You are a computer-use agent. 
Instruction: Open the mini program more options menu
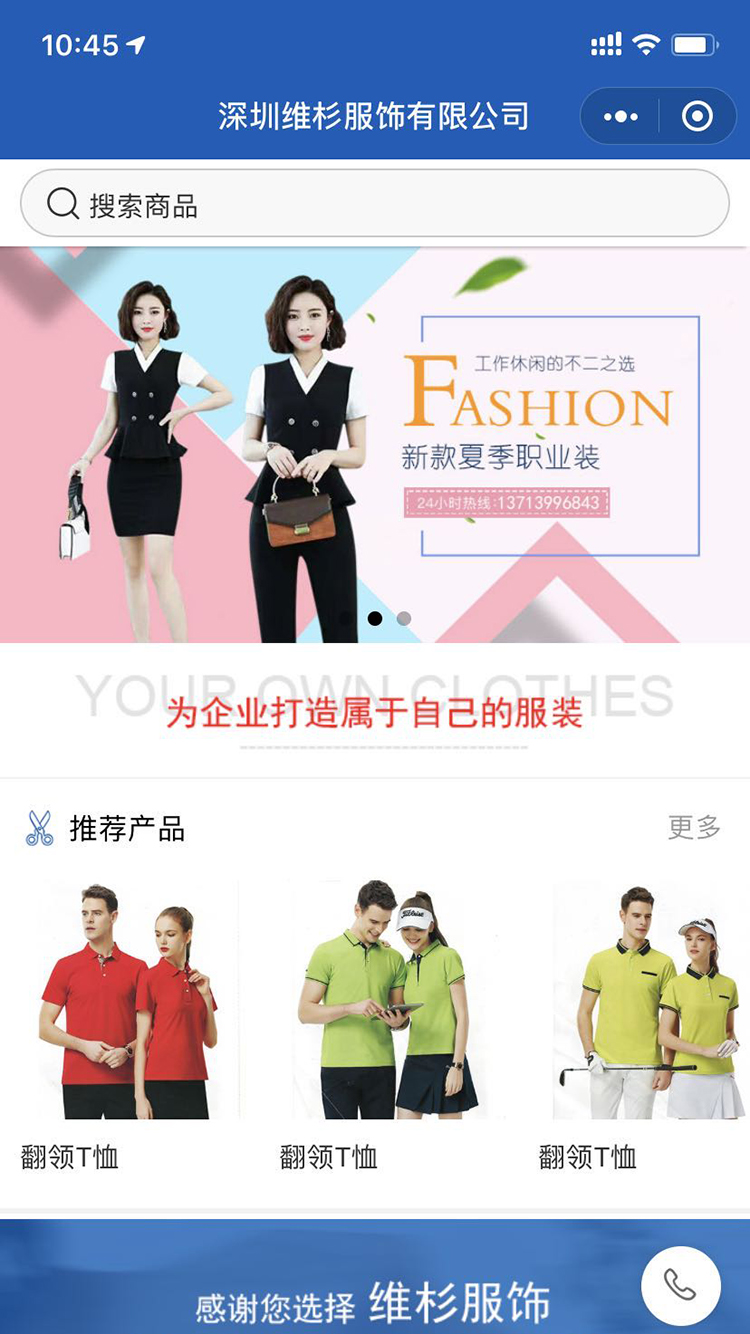click(x=620, y=117)
